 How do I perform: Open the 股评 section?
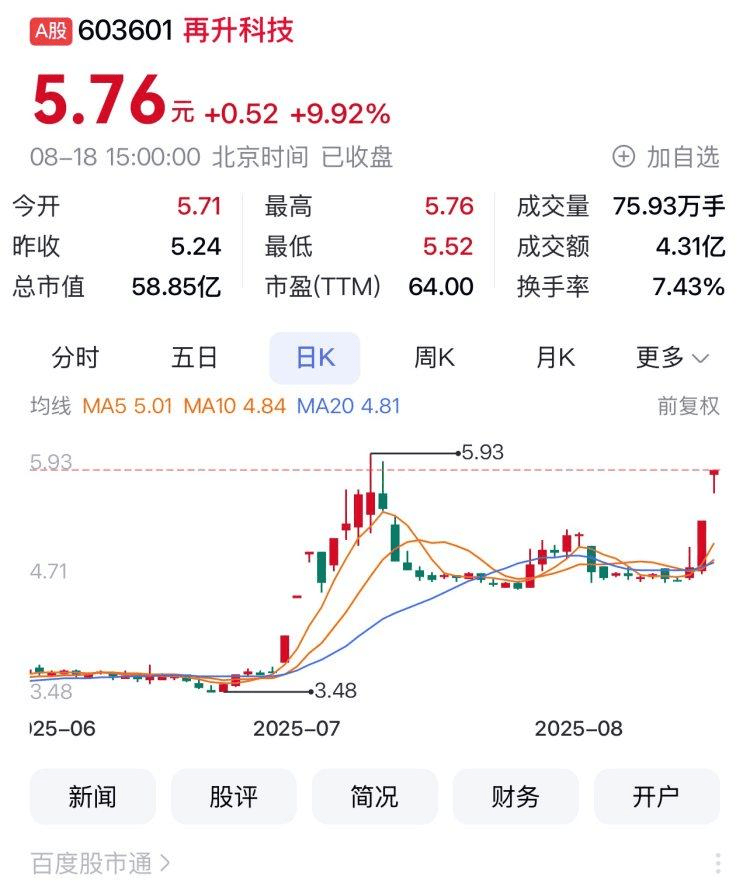(x=234, y=796)
